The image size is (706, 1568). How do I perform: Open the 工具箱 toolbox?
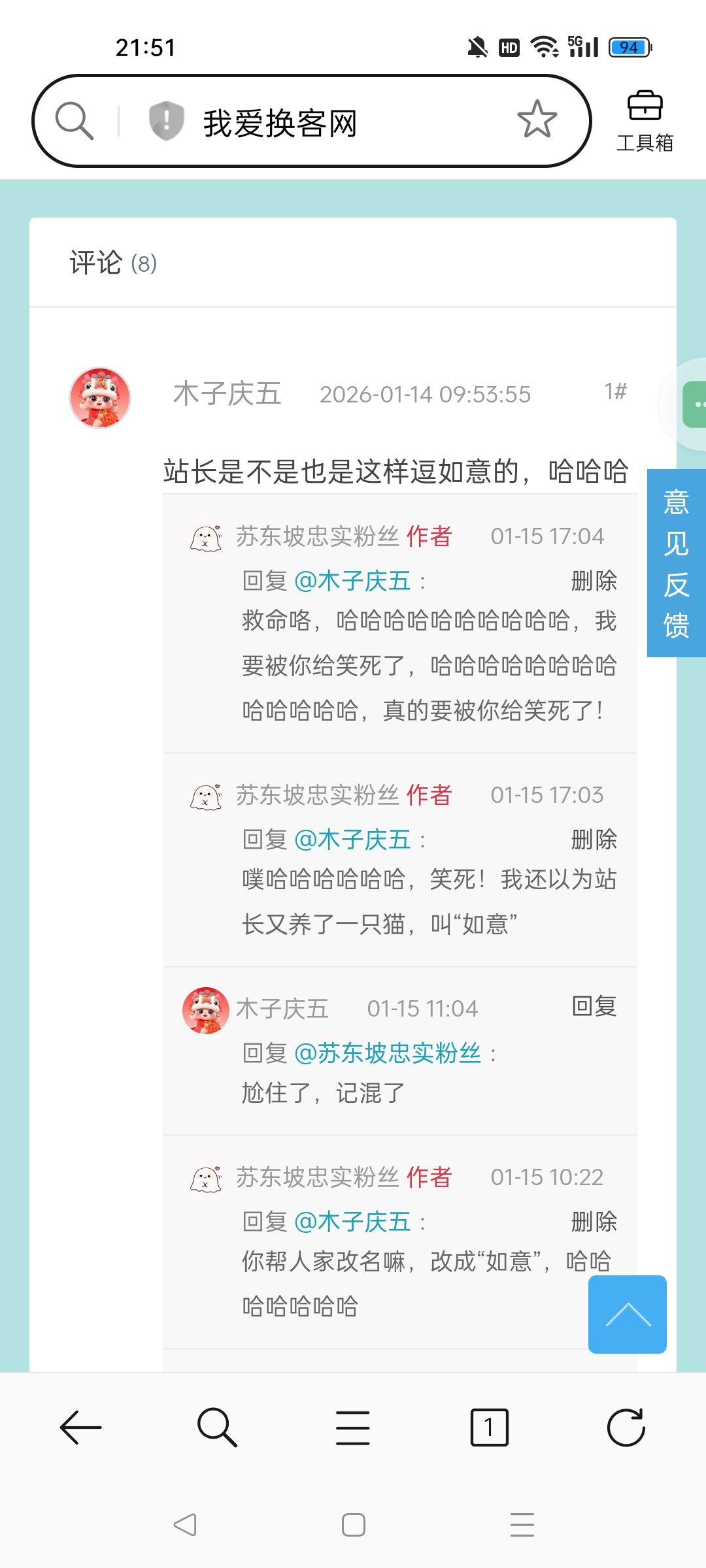click(645, 122)
